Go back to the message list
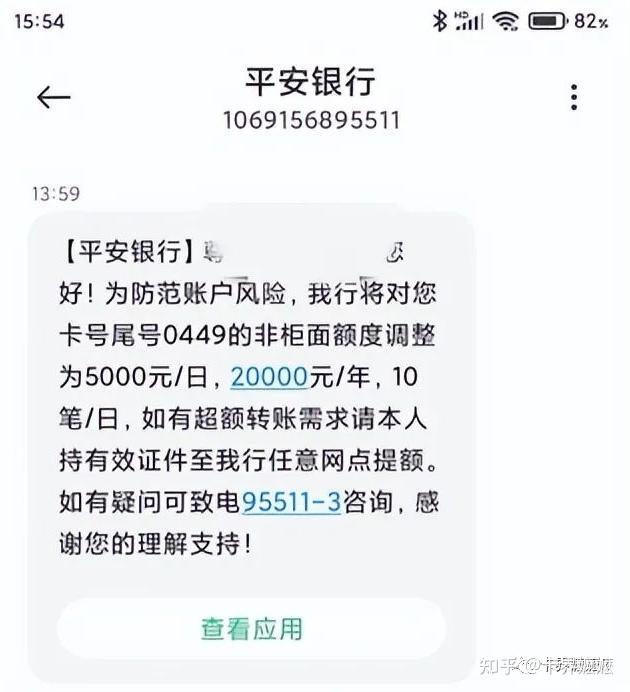This screenshot has height=692, width=630. click(53, 97)
